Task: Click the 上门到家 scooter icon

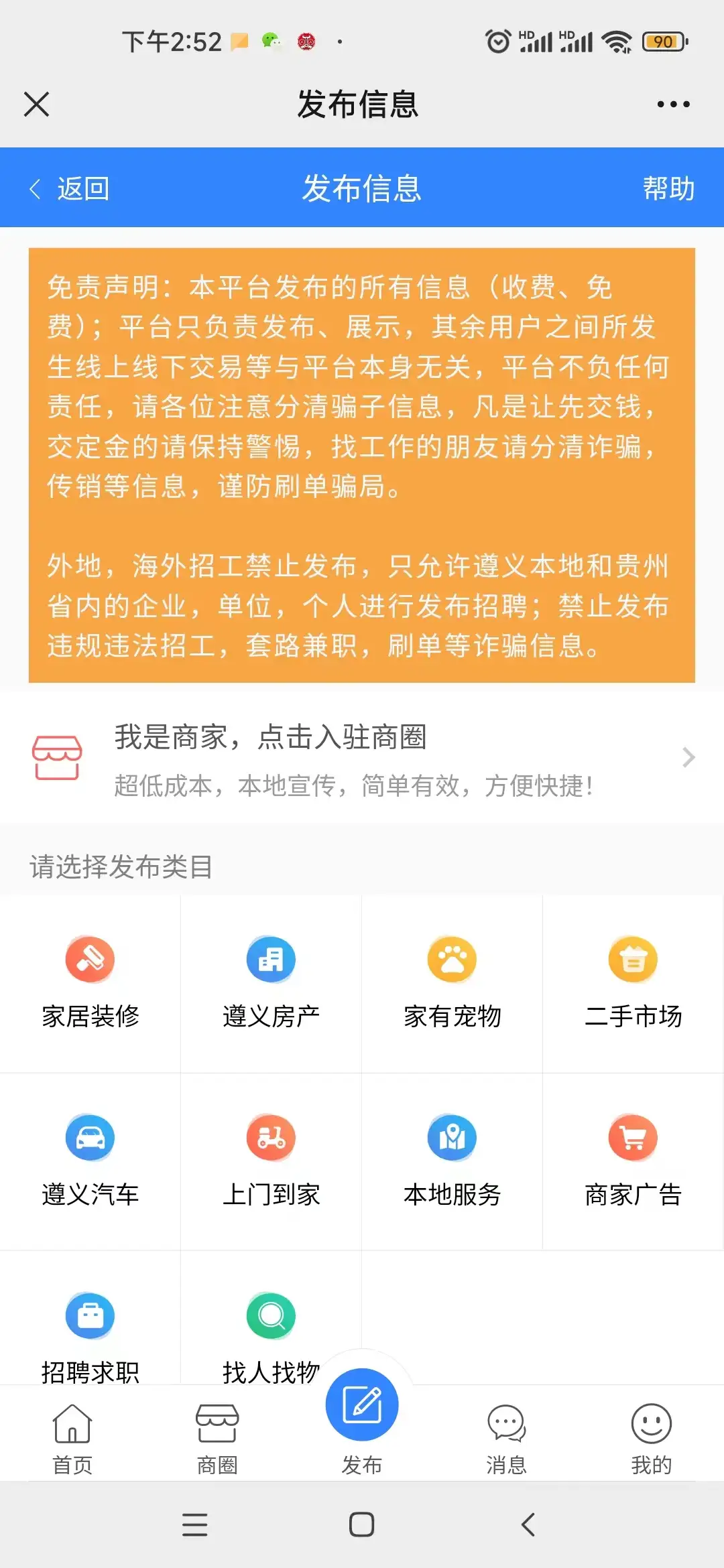Action: pyautogui.click(x=271, y=1138)
